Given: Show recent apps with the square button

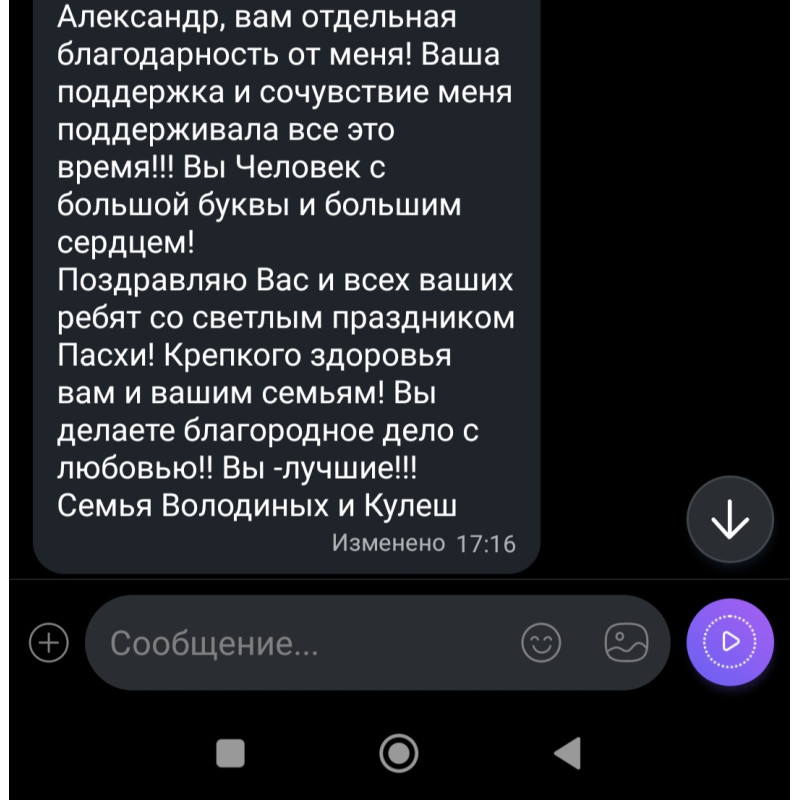Looking at the screenshot, I should pos(232,752).
